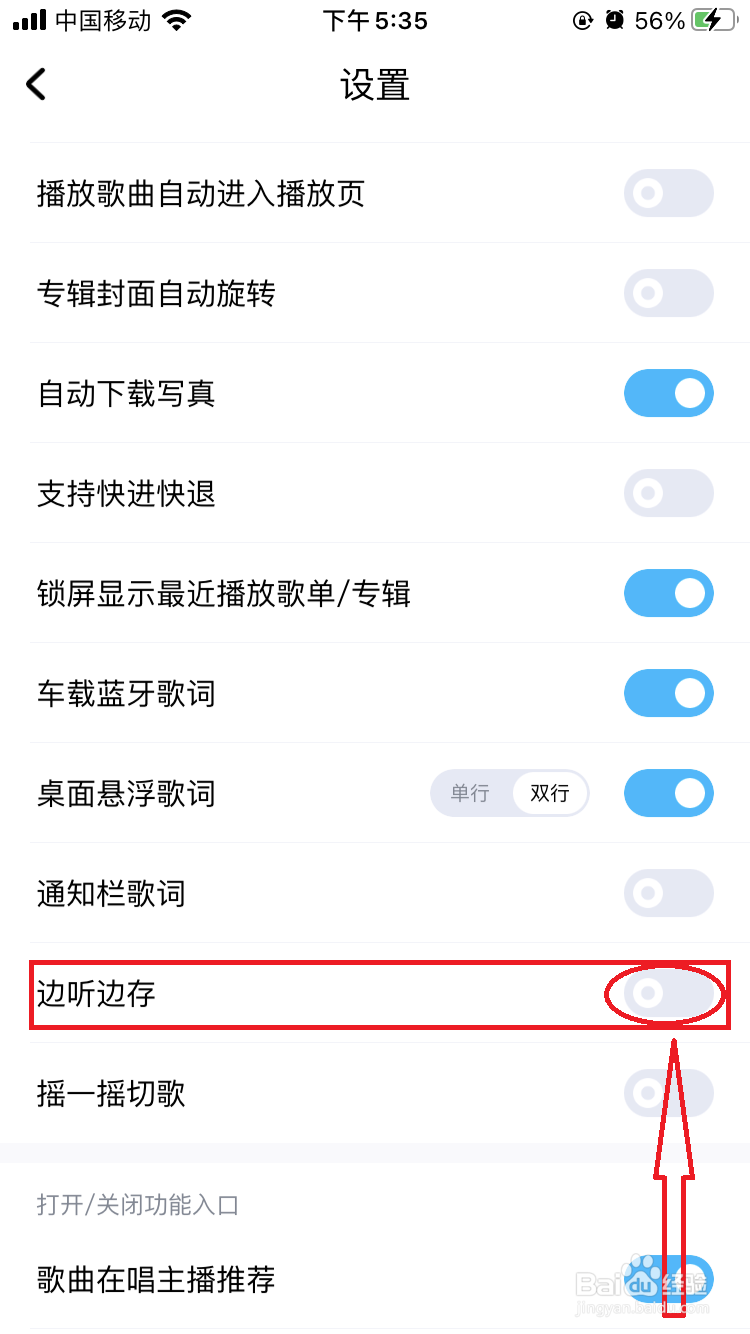Turn off 锁屏显示最近播放歌单/专辑
The width and height of the screenshot is (750, 1334).
click(x=668, y=593)
